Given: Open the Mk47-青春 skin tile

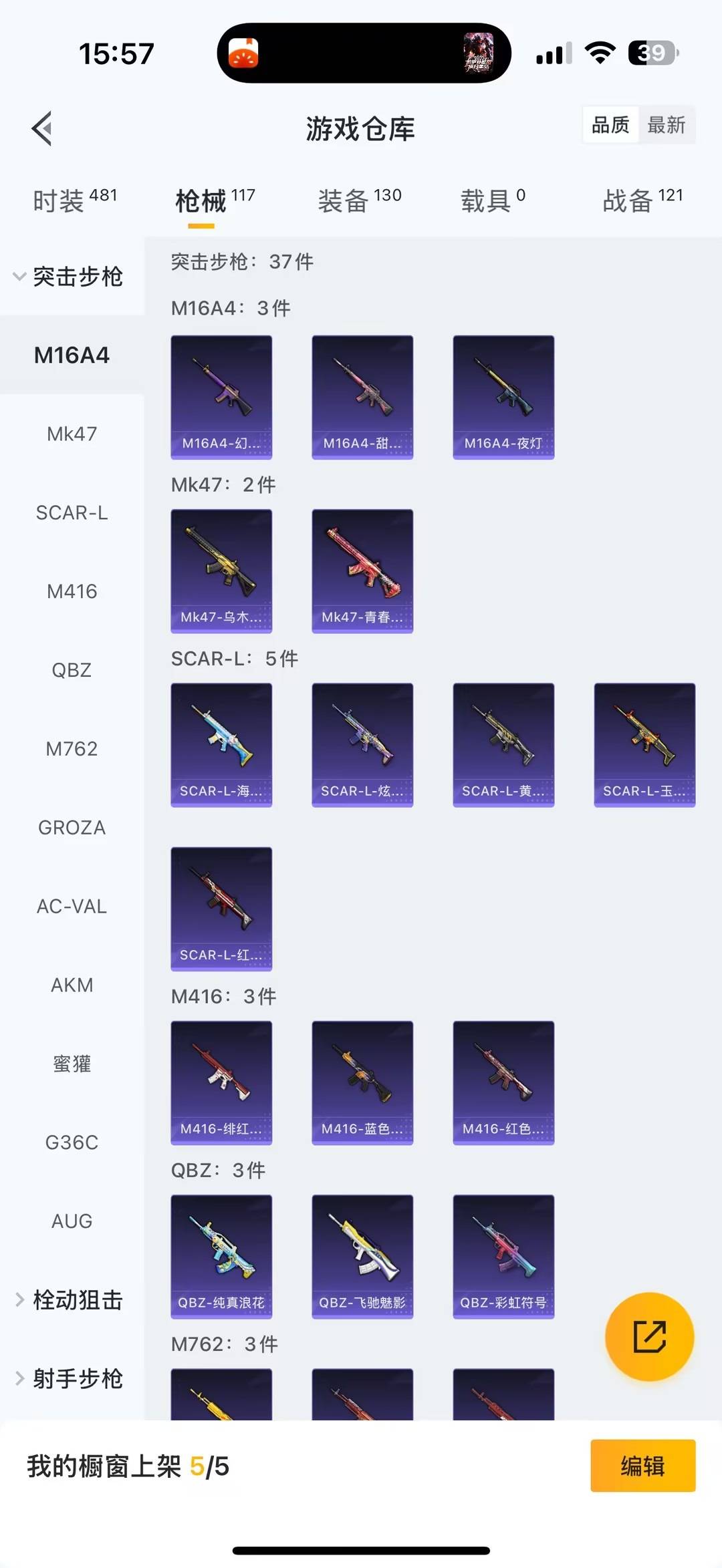Looking at the screenshot, I should click(x=362, y=571).
